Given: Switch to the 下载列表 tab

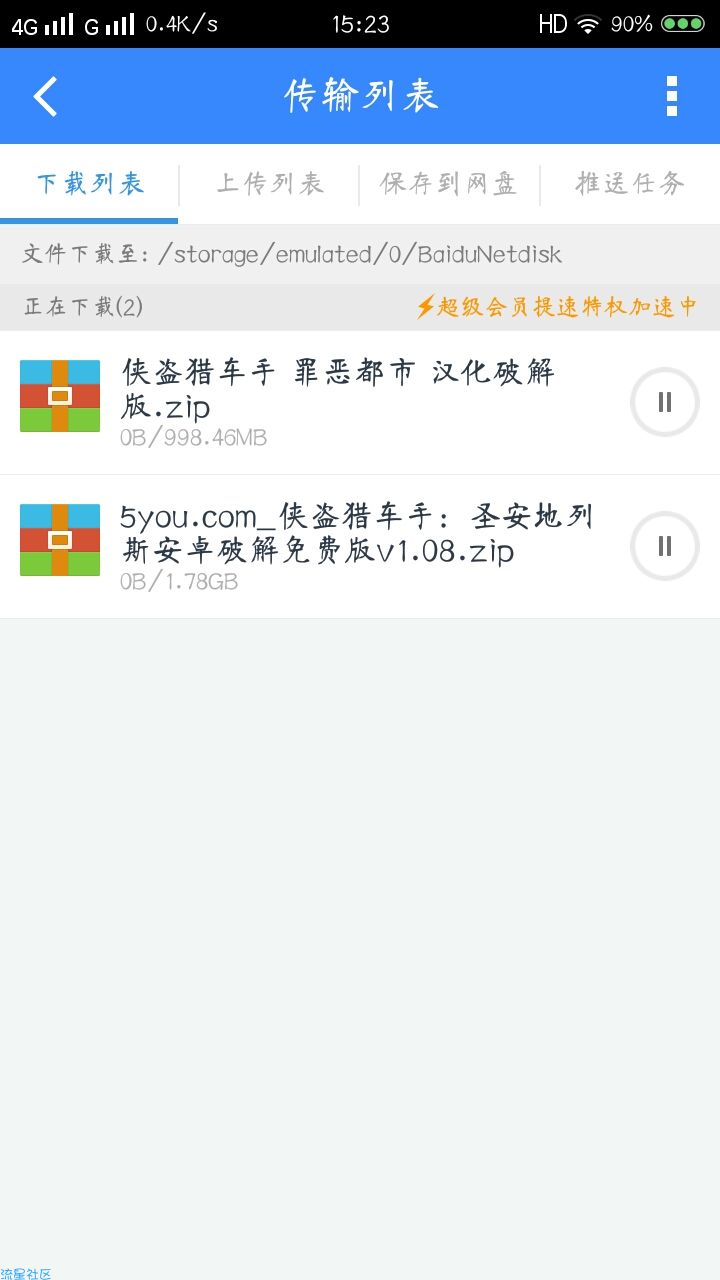Looking at the screenshot, I should coord(90,184).
